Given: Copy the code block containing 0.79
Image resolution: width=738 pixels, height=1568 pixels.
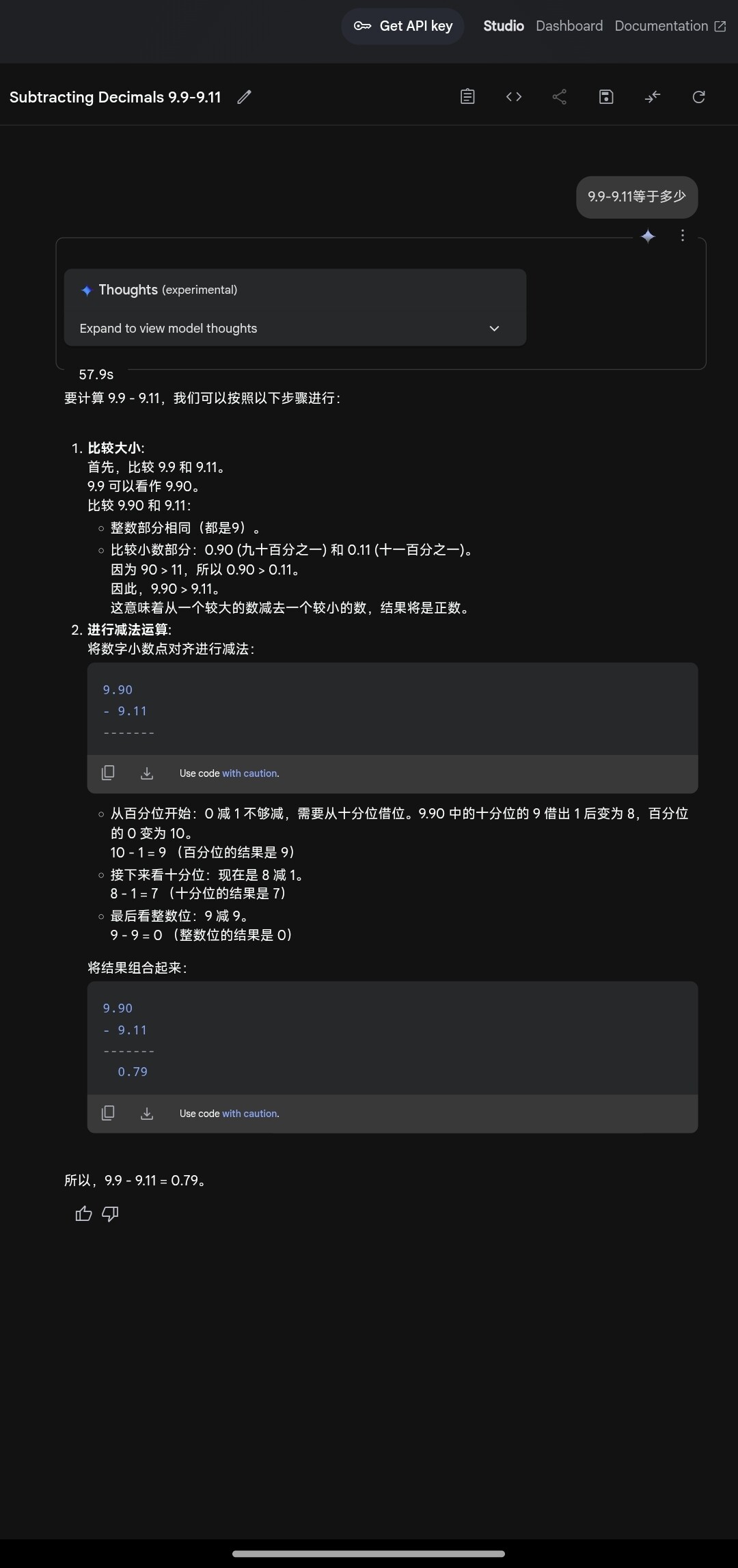Looking at the screenshot, I should click(x=108, y=1114).
